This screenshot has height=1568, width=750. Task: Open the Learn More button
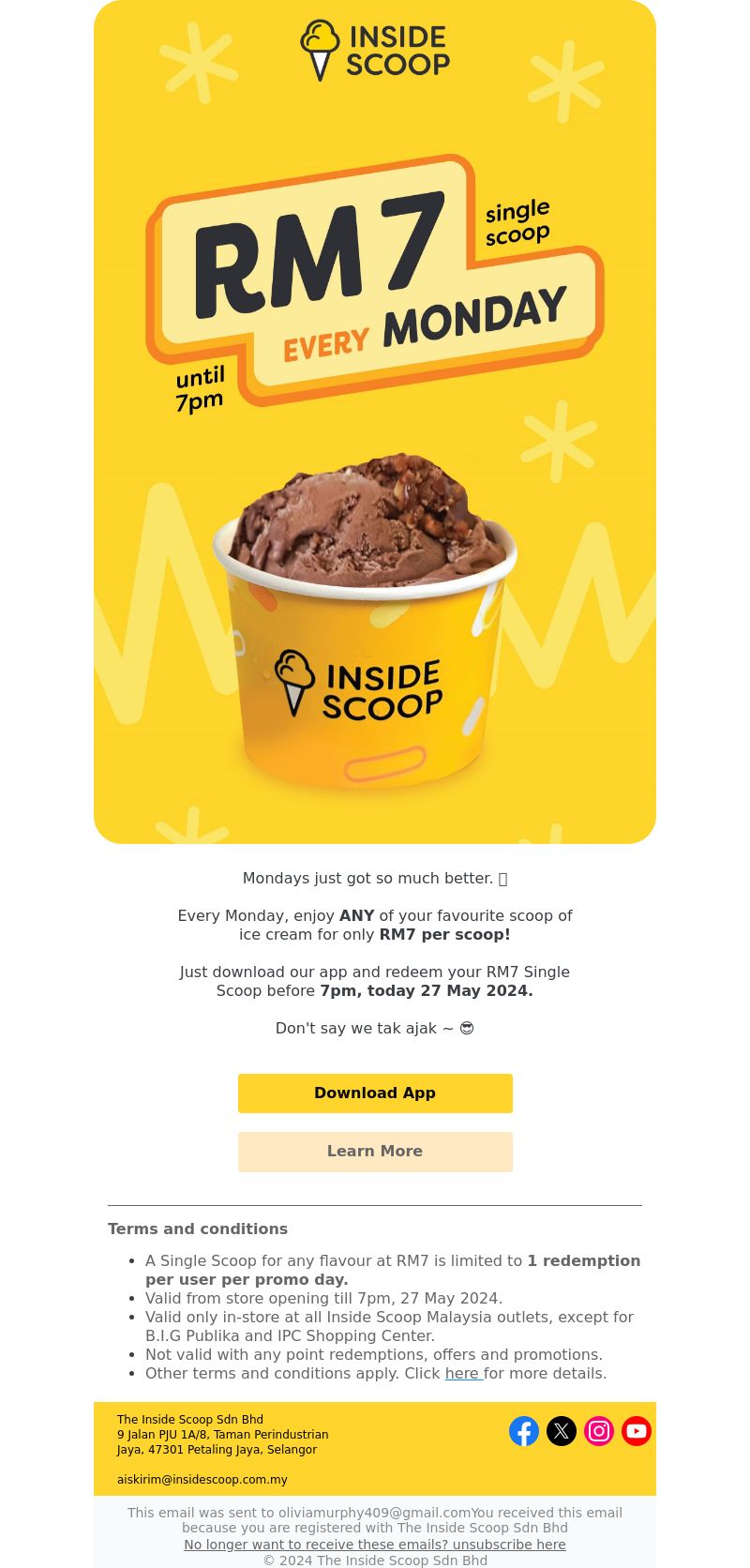(375, 1152)
